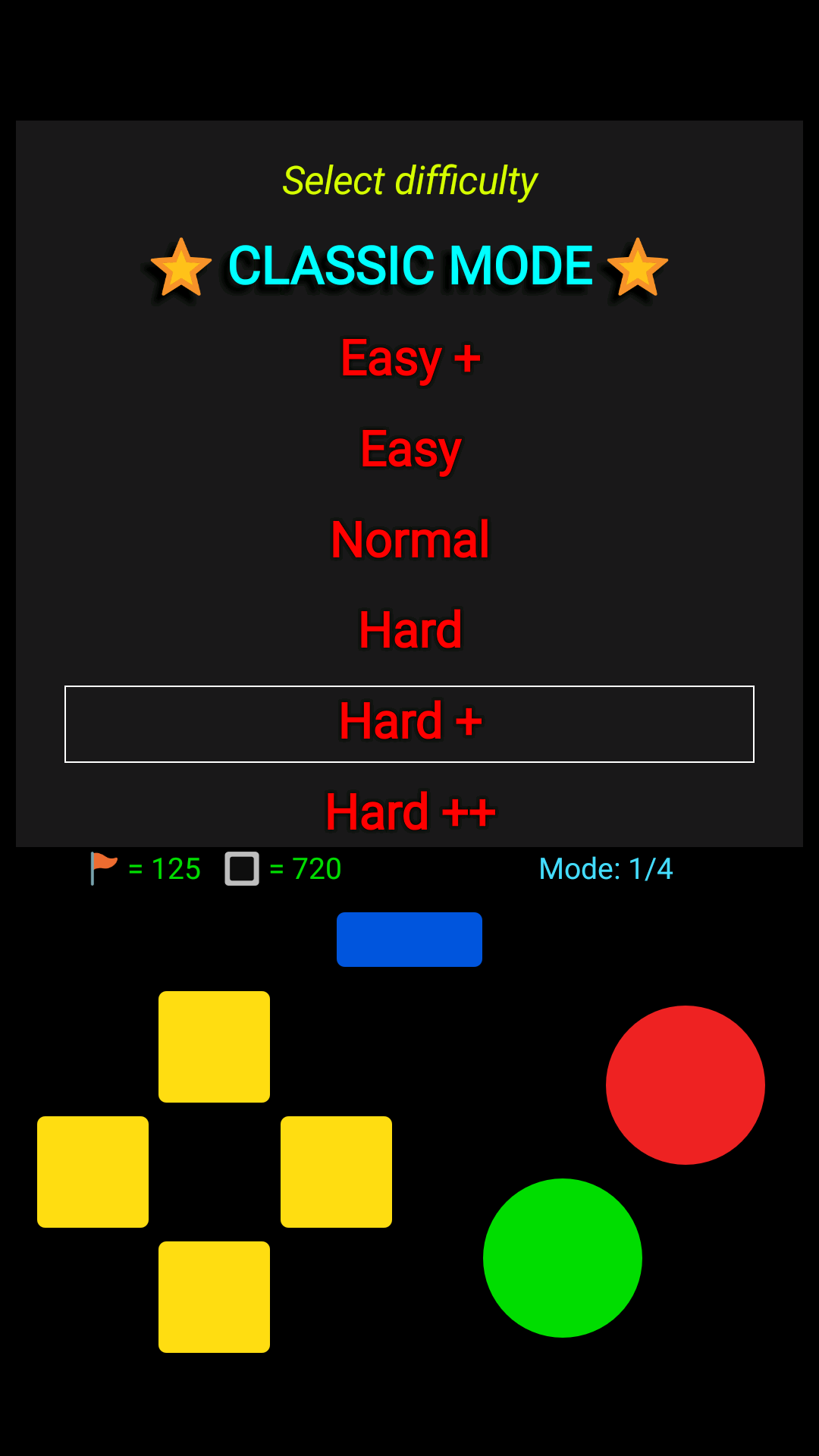The image size is (819, 1456).
Task: Pick the Normal difficulty
Action: [410, 540]
